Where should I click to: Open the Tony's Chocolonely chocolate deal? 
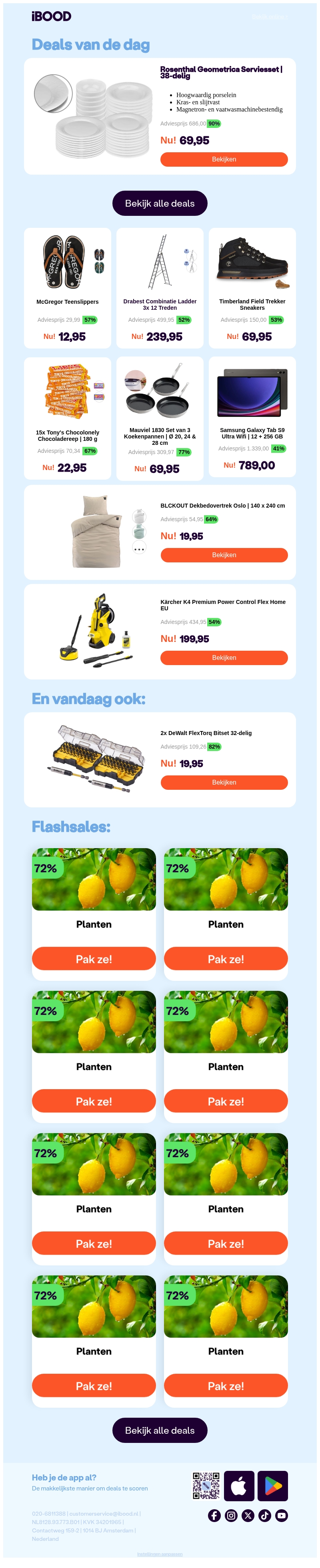67,418
